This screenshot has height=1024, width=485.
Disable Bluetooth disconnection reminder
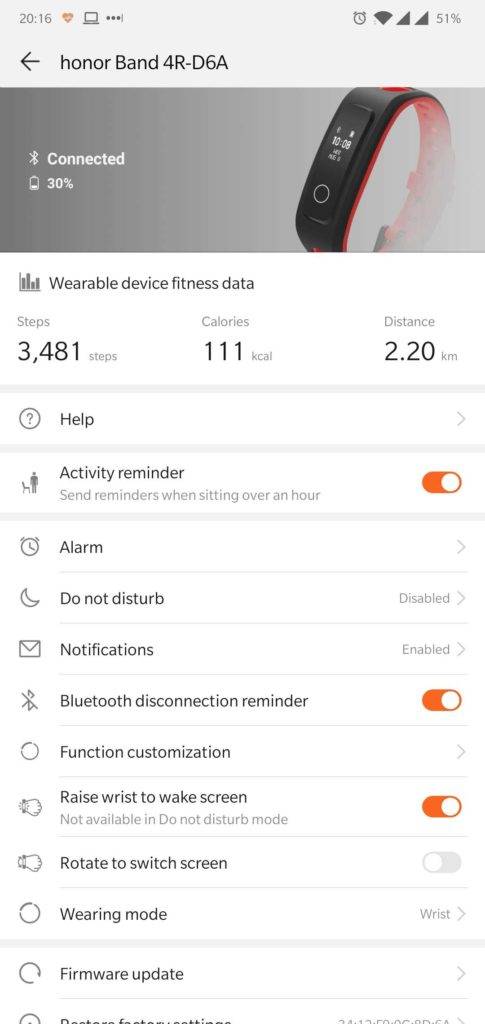pos(441,700)
